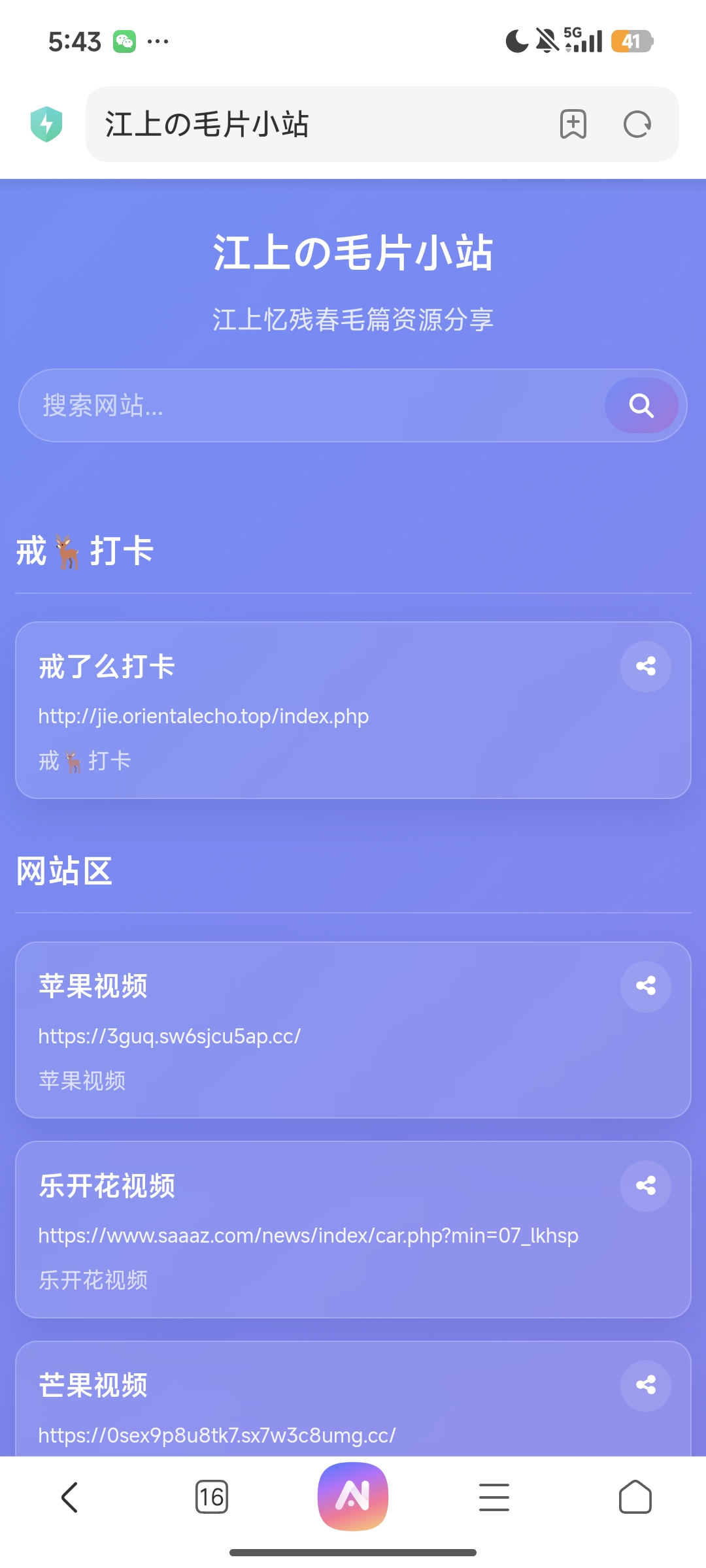
Task: Tap the bookmark icon in address bar
Action: pos(572,124)
